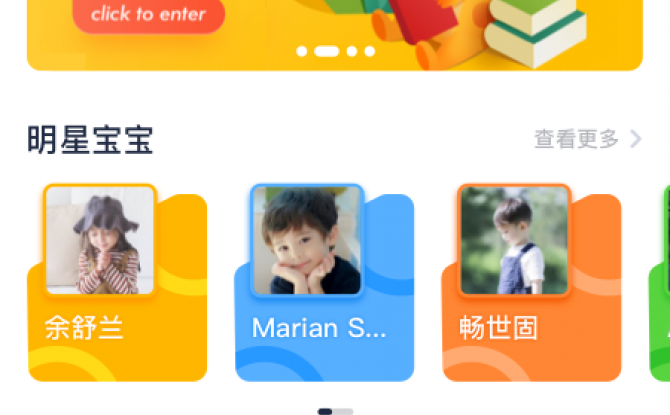This screenshot has width=670, height=415.
Task: Open 畅世固's orange baby card
Action: coord(531,285)
